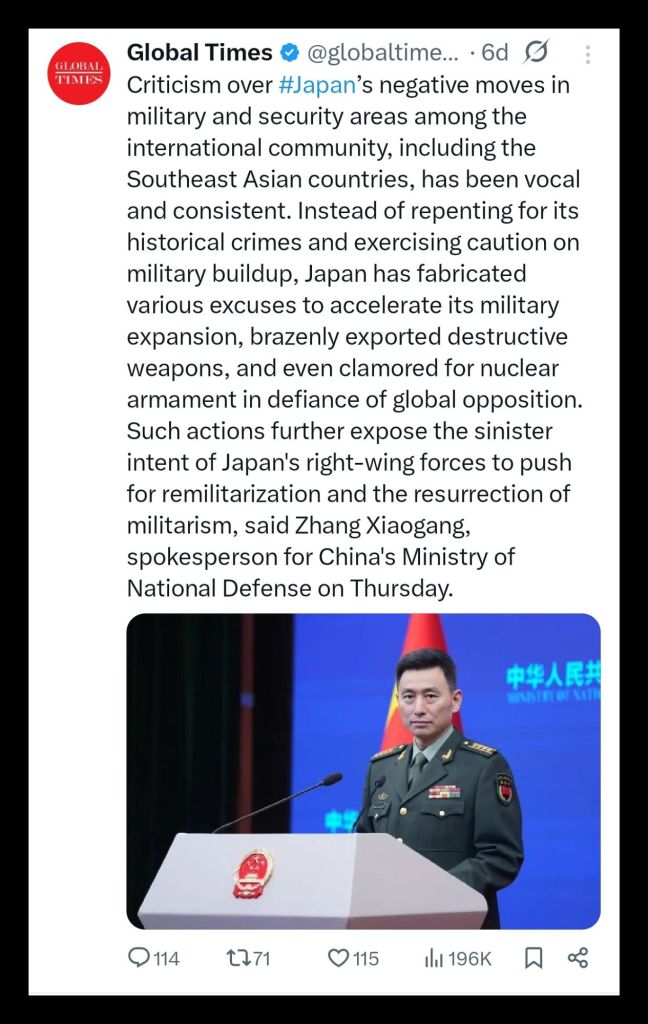Bookmark this post

[x=534, y=958]
